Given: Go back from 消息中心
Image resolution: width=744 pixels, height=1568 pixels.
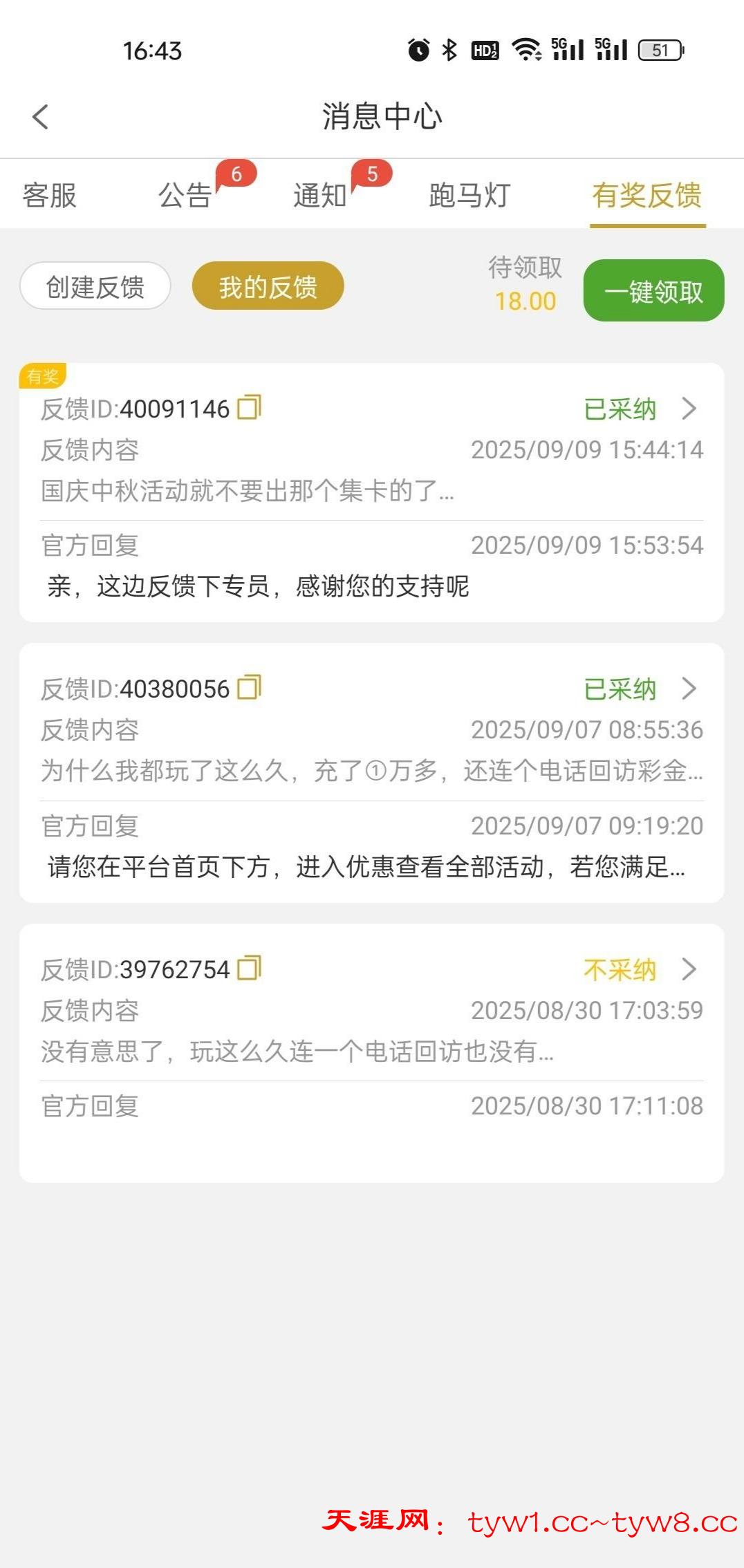Looking at the screenshot, I should (x=41, y=117).
